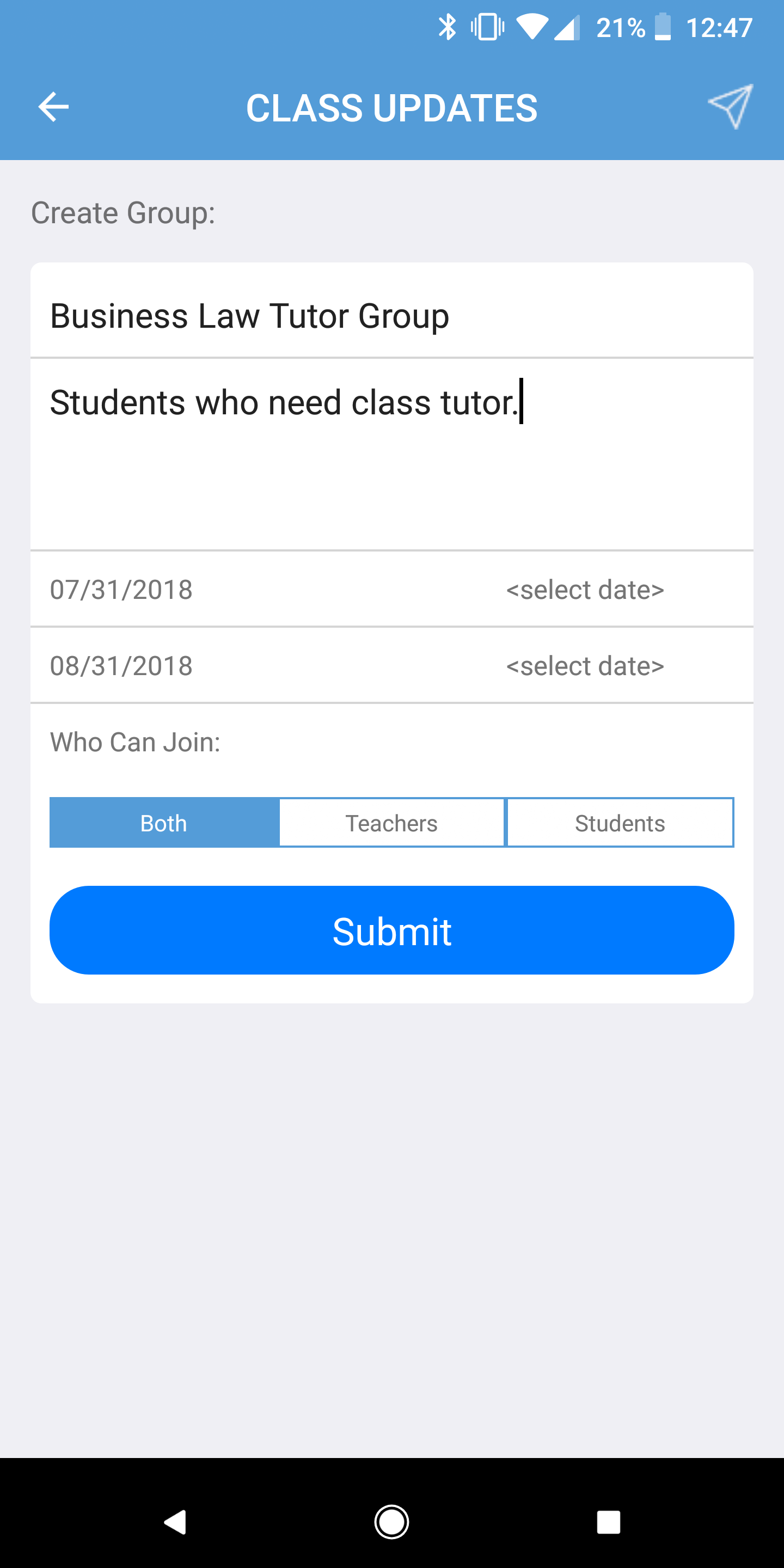Tap the Who Can Join label
The width and height of the screenshot is (784, 1568).
pos(134,742)
